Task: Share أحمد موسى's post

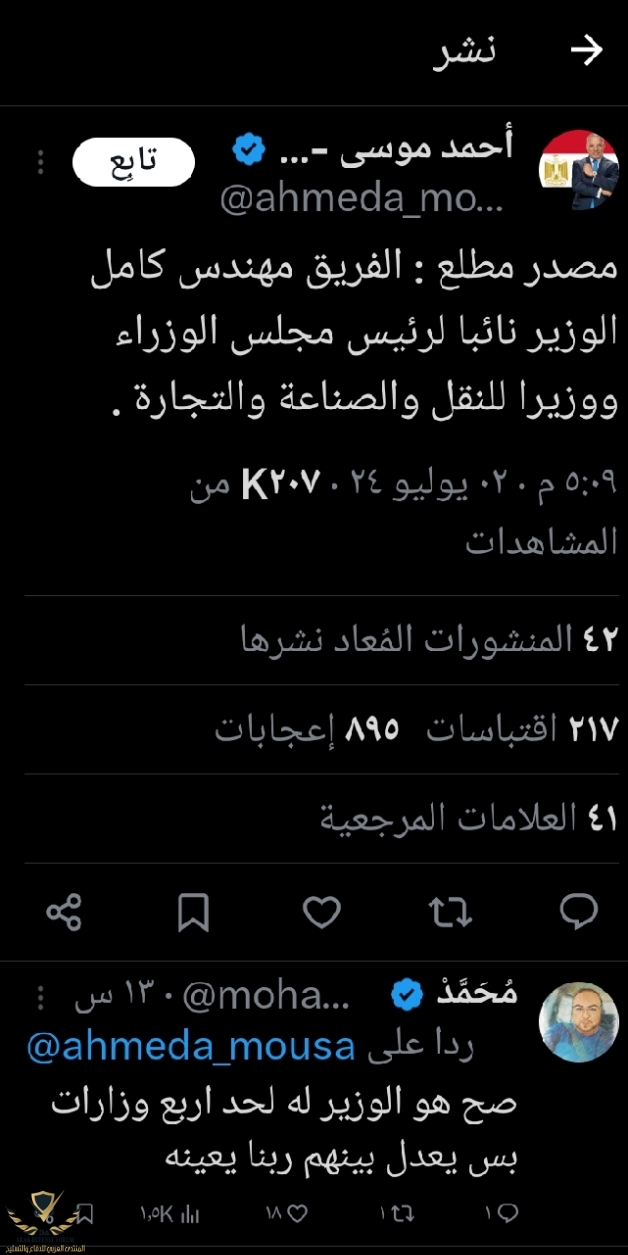Action: pyautogui.click(x=64, y=911)
